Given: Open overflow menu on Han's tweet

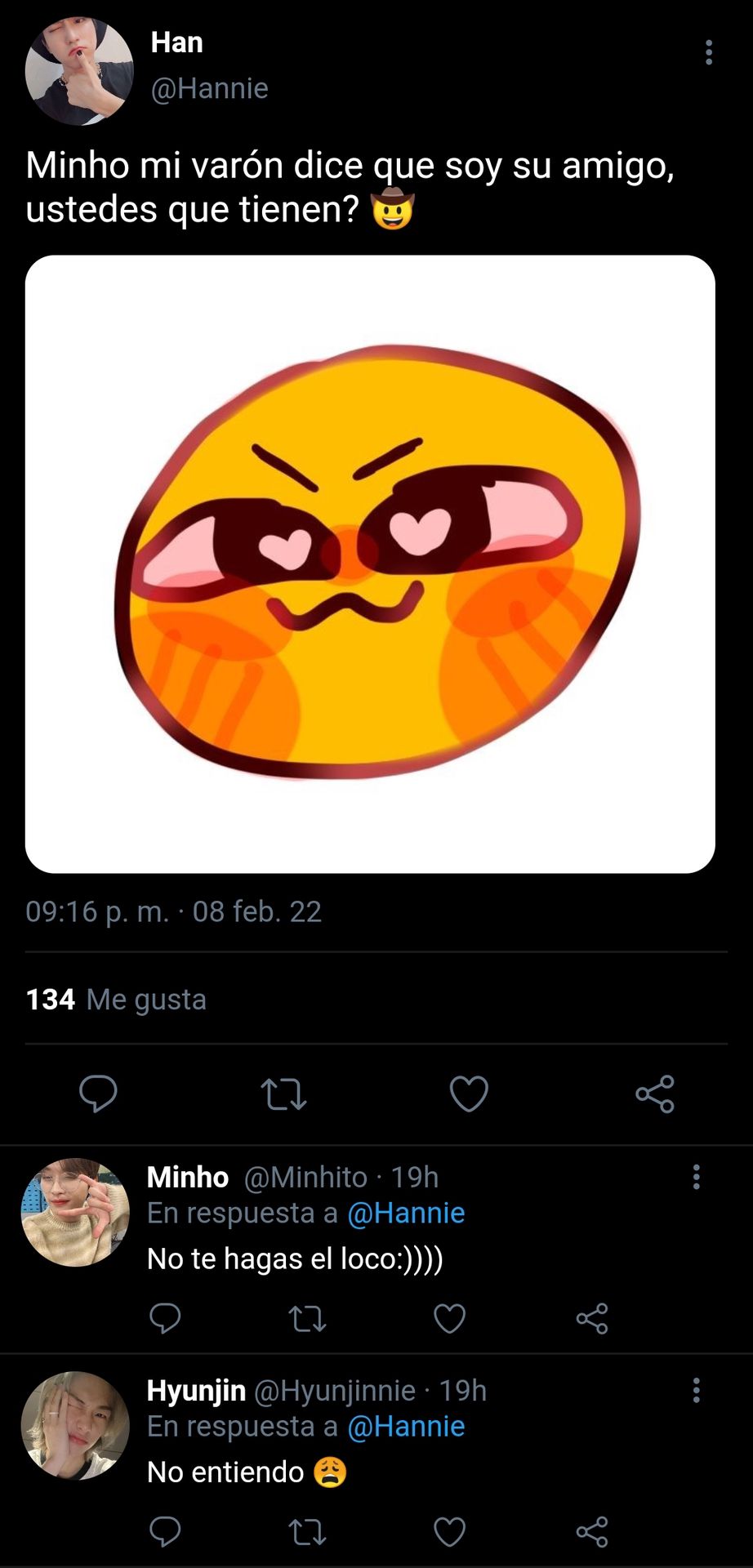Looking at the screenshot, I should pos(708,52).
